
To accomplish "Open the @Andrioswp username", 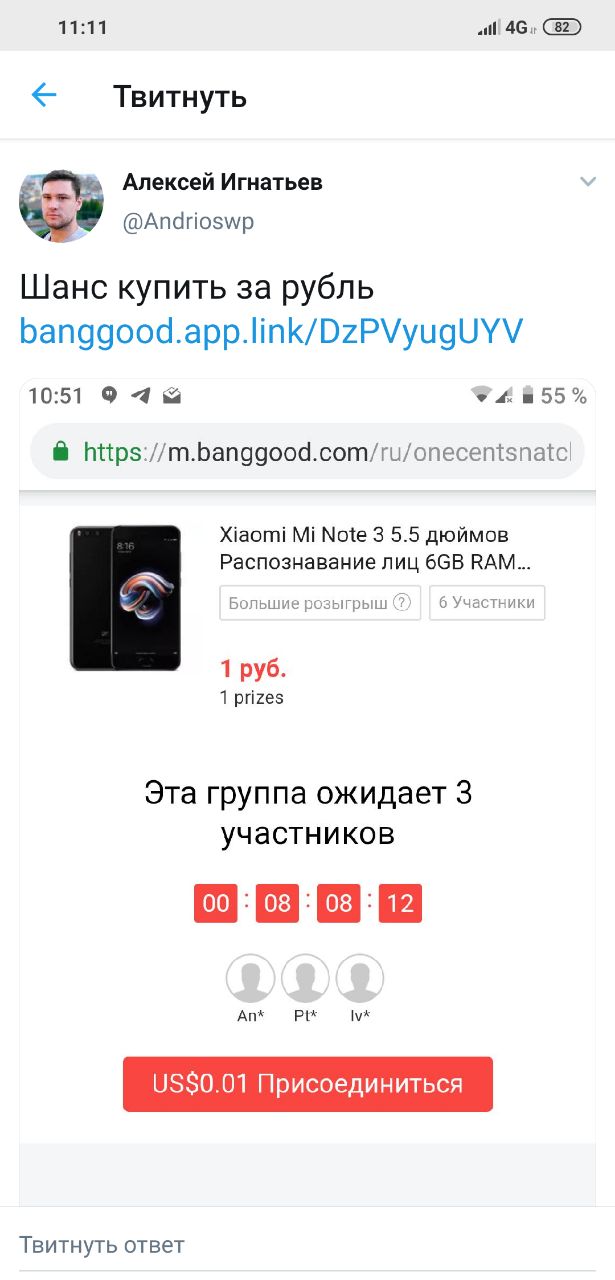I will (x=188, y=222).
